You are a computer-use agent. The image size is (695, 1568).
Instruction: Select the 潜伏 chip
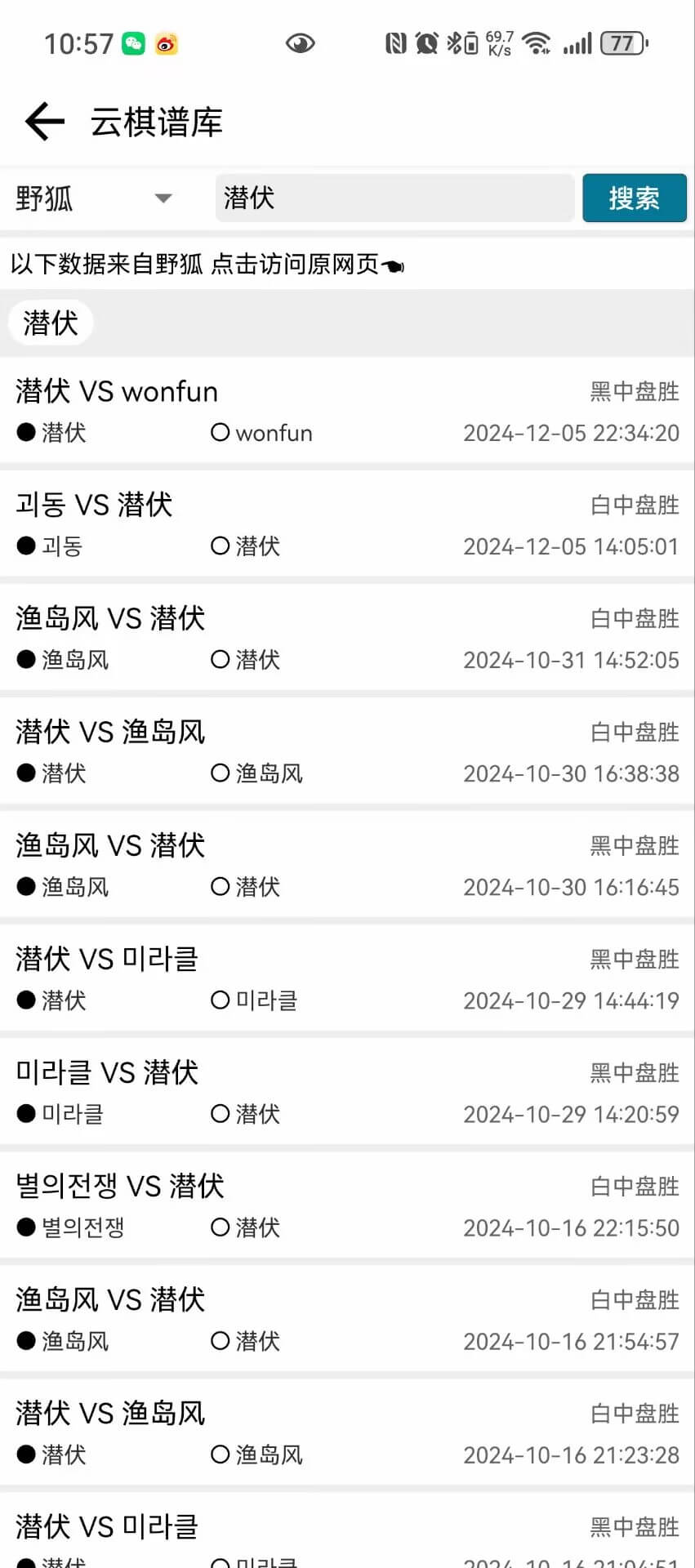coord(51,323)
